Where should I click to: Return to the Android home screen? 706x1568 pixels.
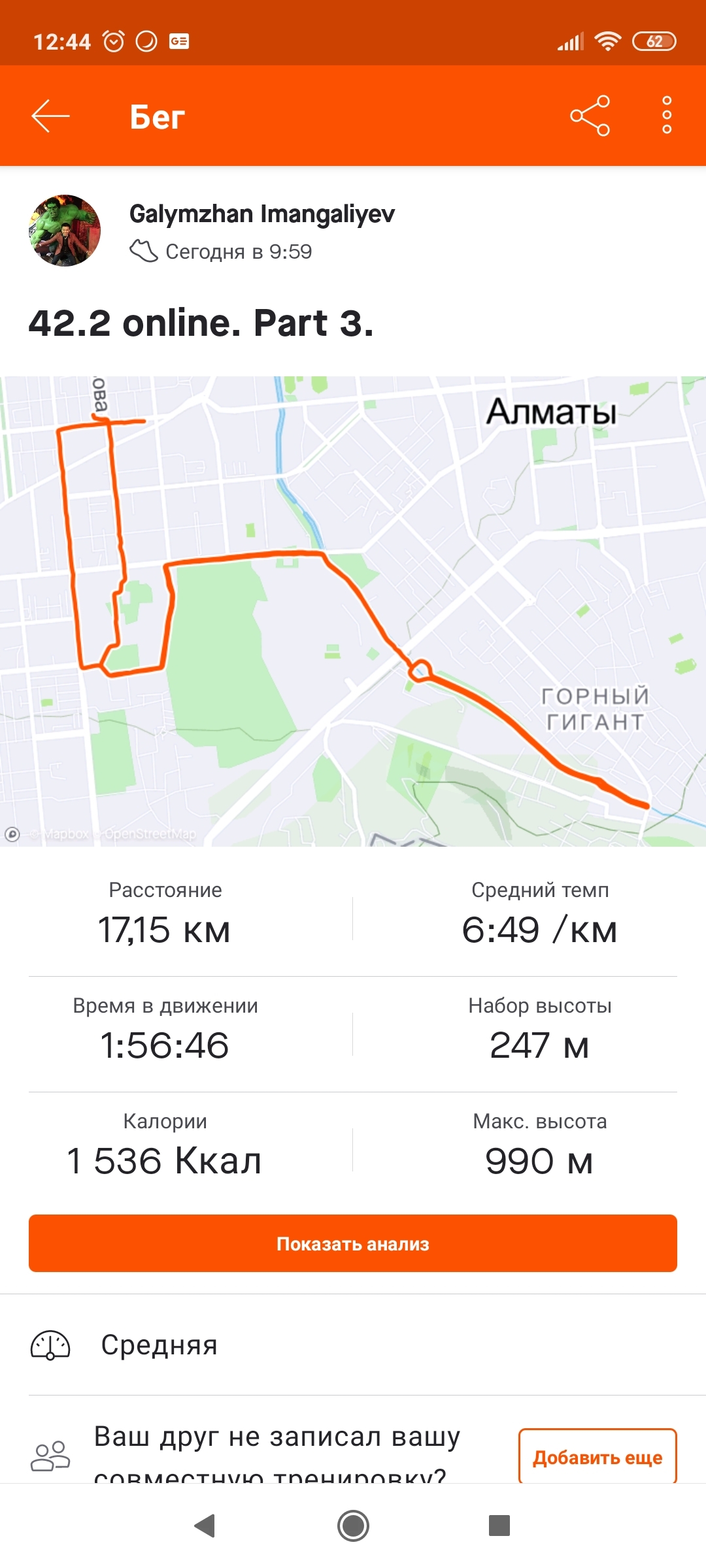tap(353, 1526)
